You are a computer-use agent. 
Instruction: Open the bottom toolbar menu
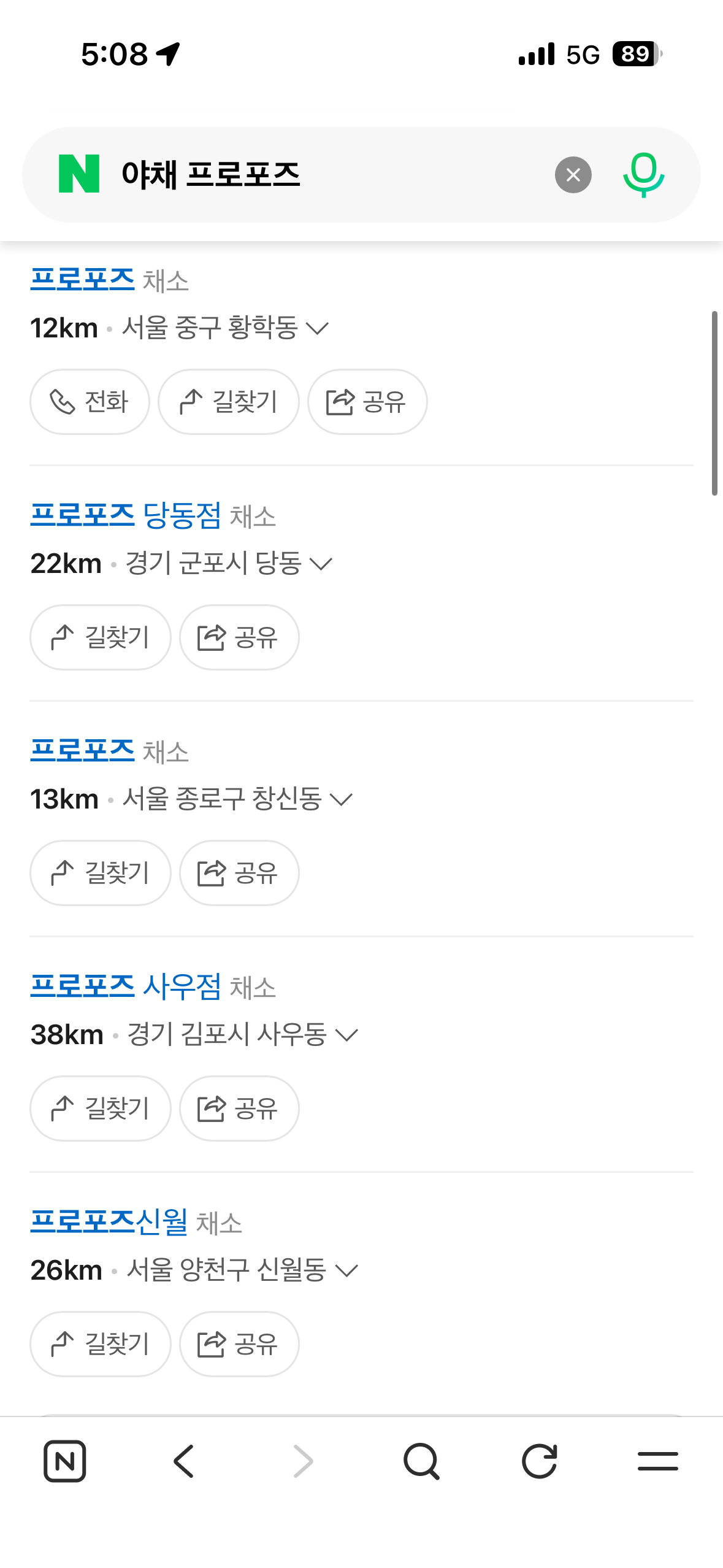pyautogui.click(x=657, y=1461)
